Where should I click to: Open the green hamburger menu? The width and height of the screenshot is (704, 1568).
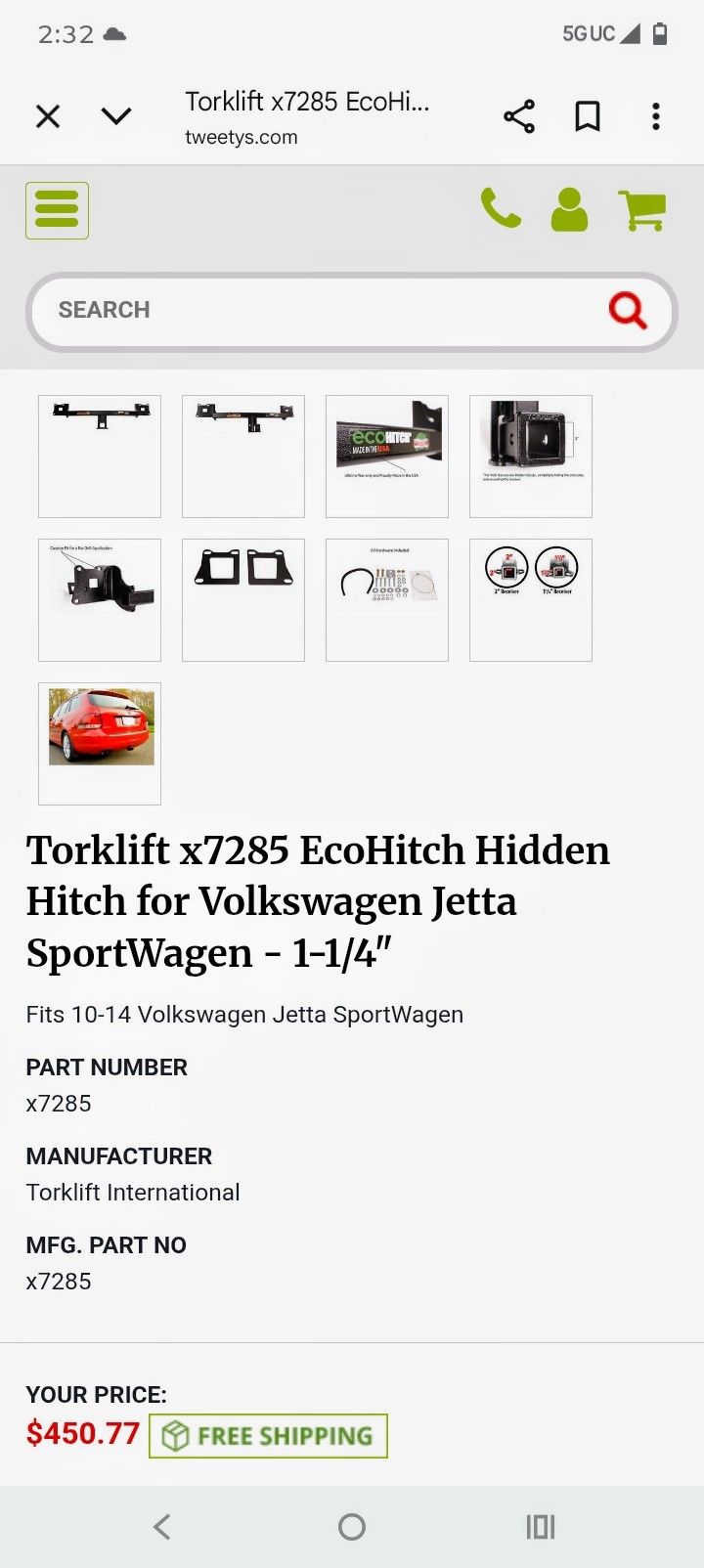click(57, 210)
